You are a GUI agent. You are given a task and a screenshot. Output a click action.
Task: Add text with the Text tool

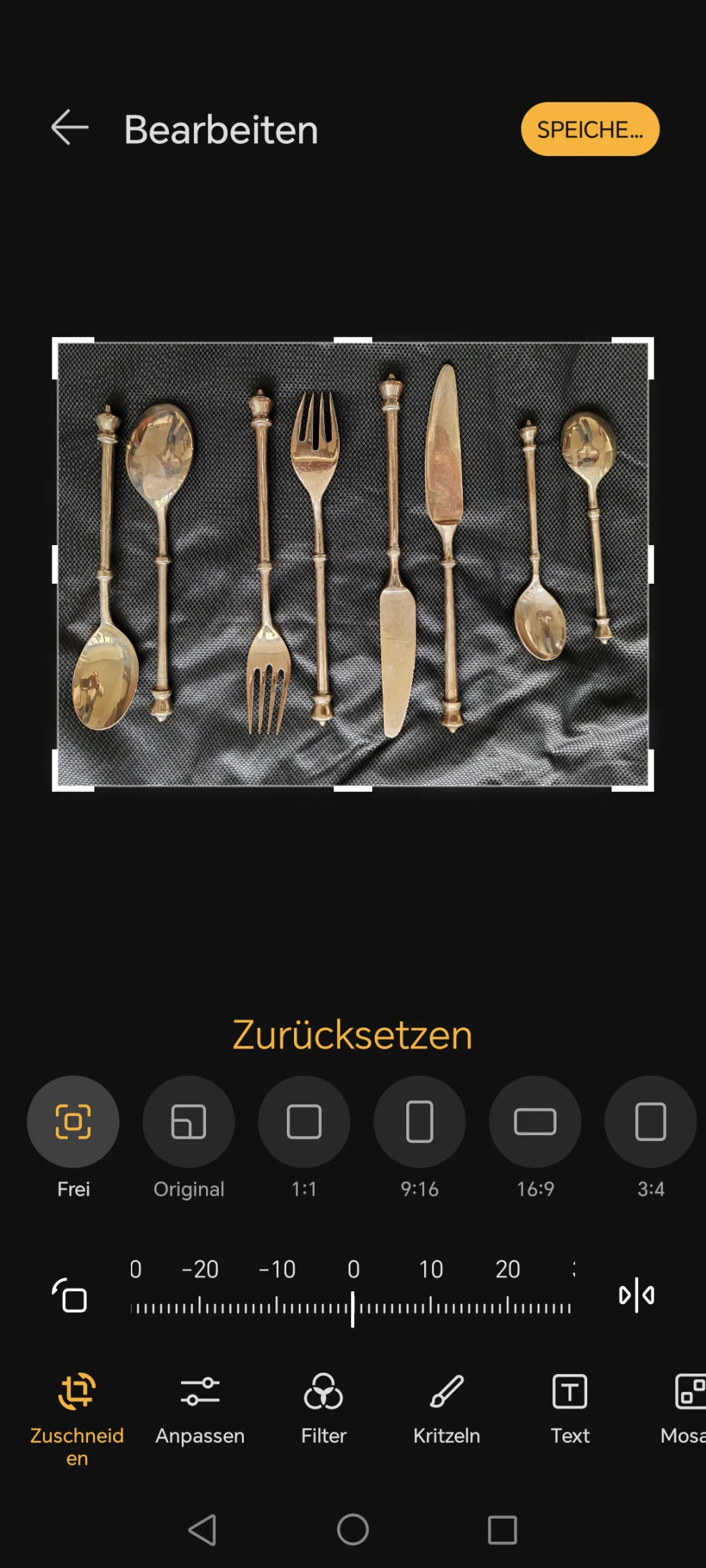pos(570,1406)
